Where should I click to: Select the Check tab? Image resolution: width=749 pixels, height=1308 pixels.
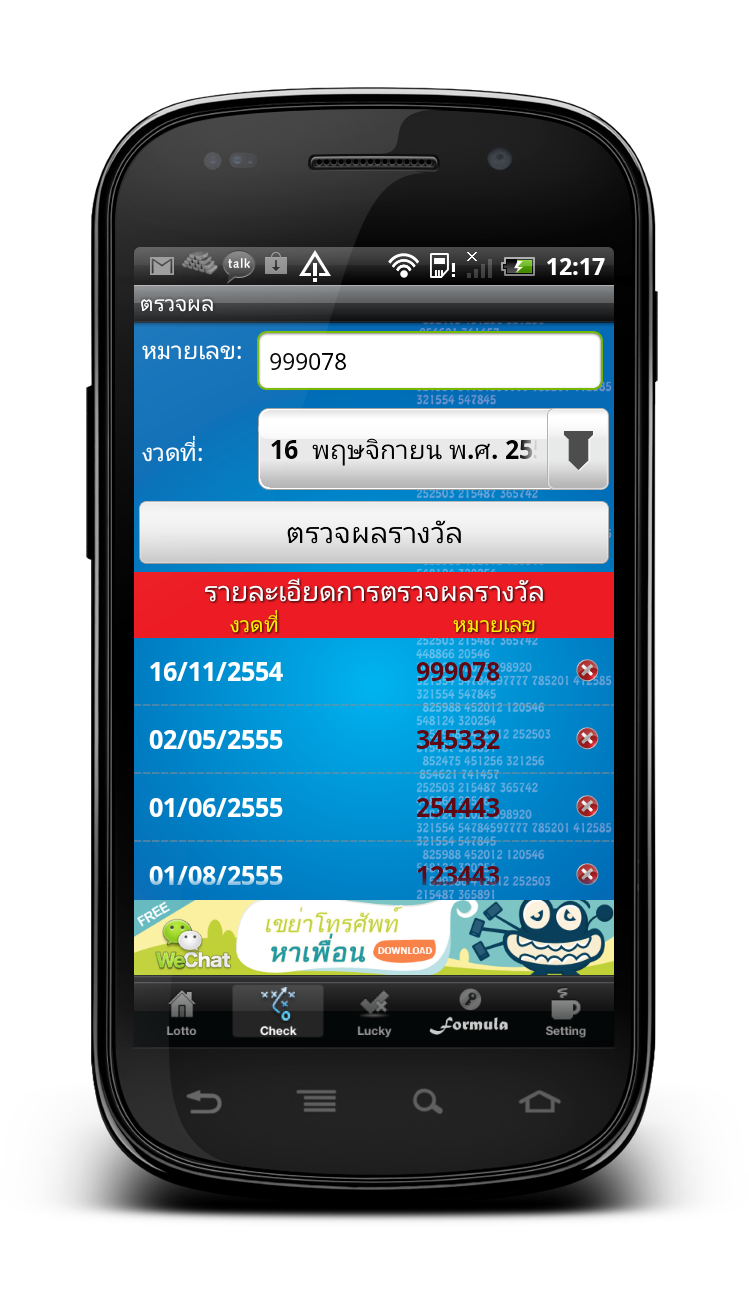278,1012
